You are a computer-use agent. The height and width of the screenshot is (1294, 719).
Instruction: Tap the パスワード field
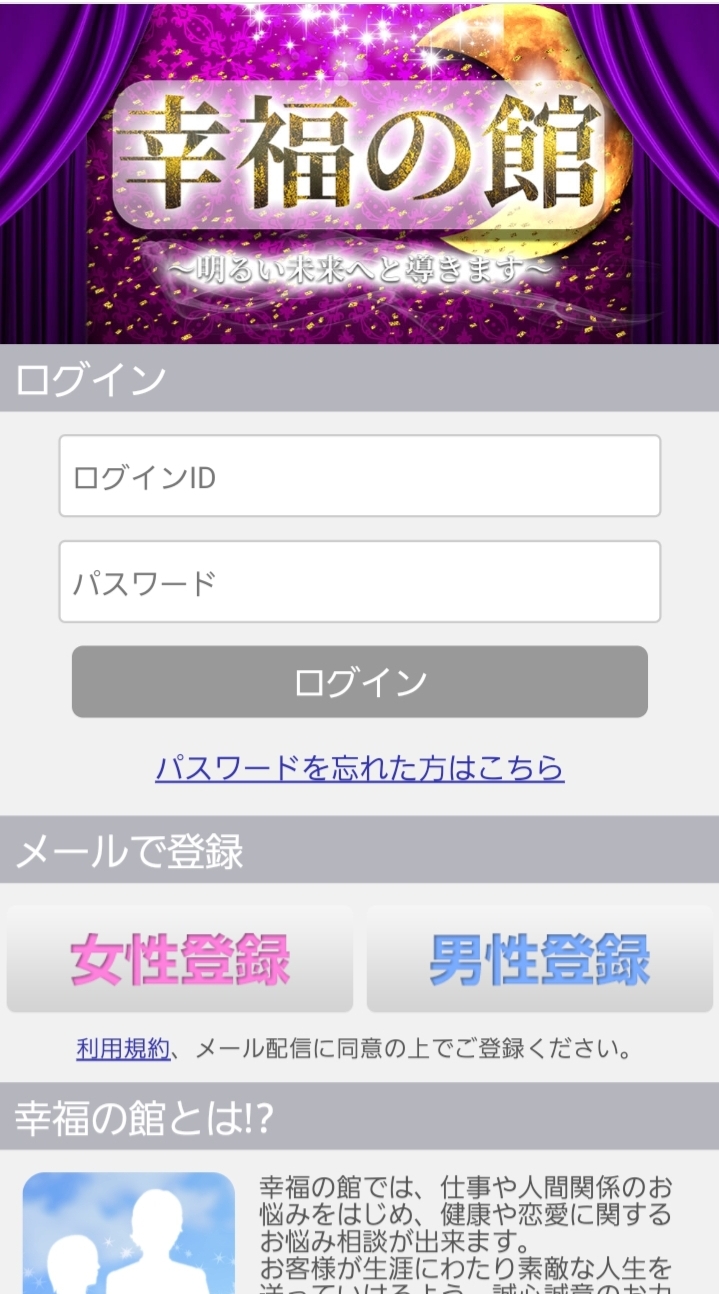click(359, 582)
